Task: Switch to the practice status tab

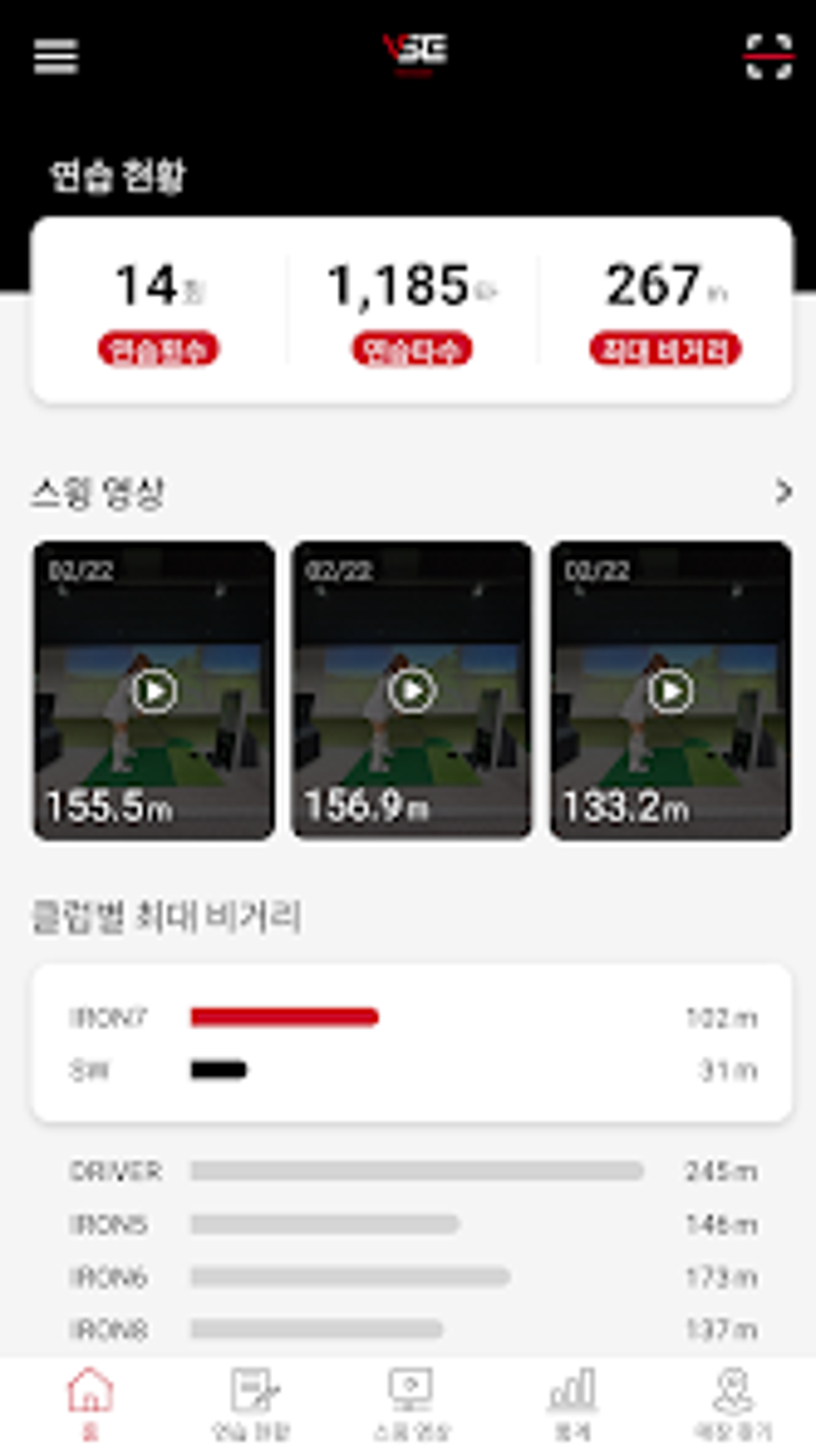Action: [x=251, y=1405]
